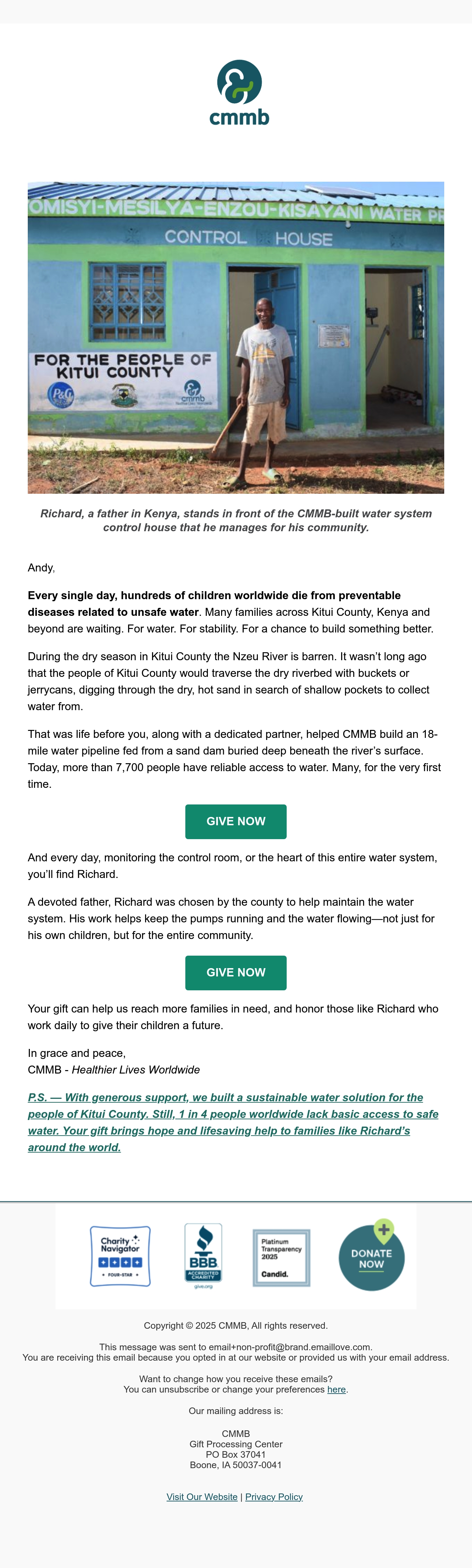Open the BBB Accredited Charity badge

(x=203, y=1256)
